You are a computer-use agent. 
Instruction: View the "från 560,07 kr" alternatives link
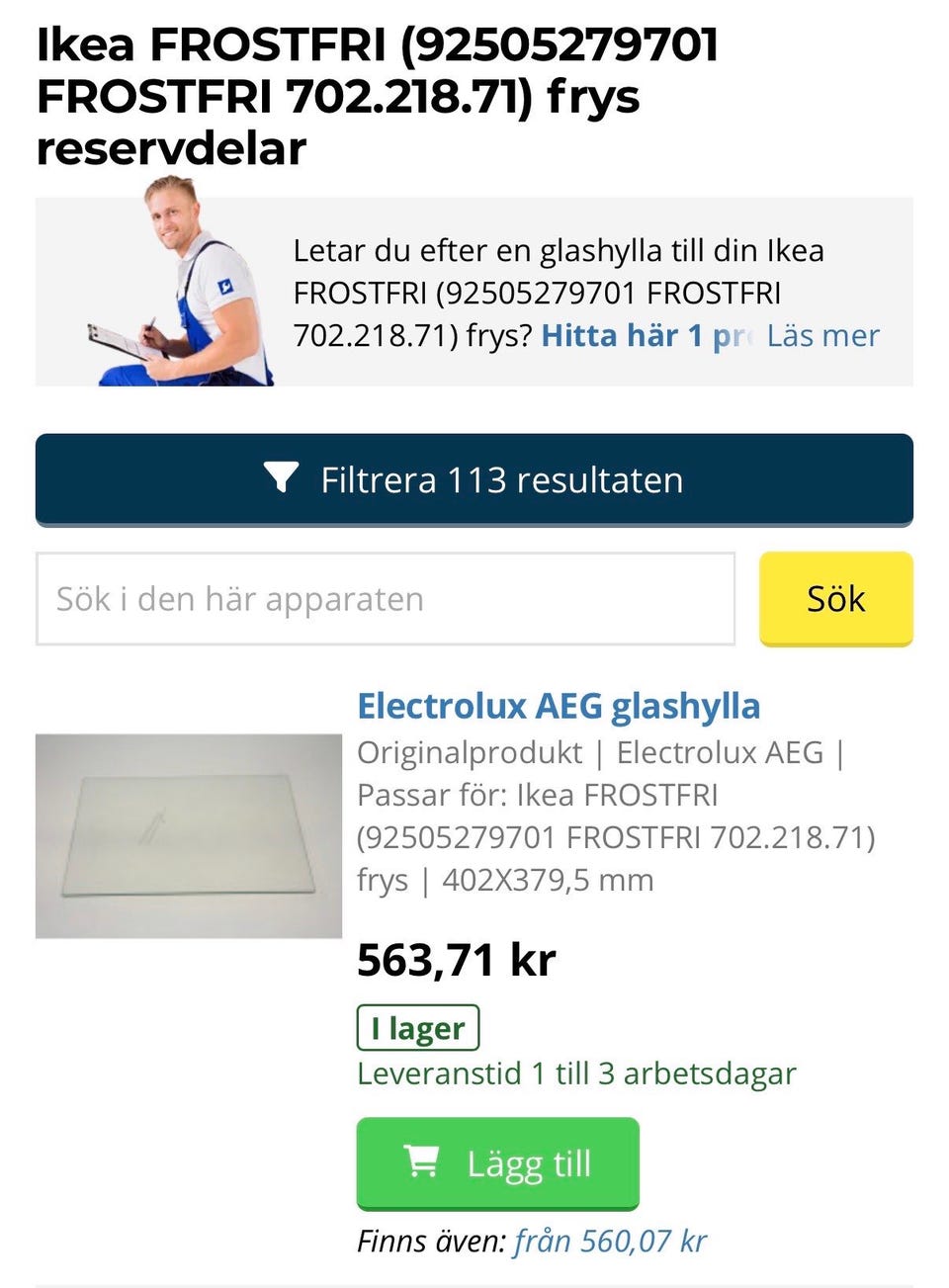(x=610, y=1241)
